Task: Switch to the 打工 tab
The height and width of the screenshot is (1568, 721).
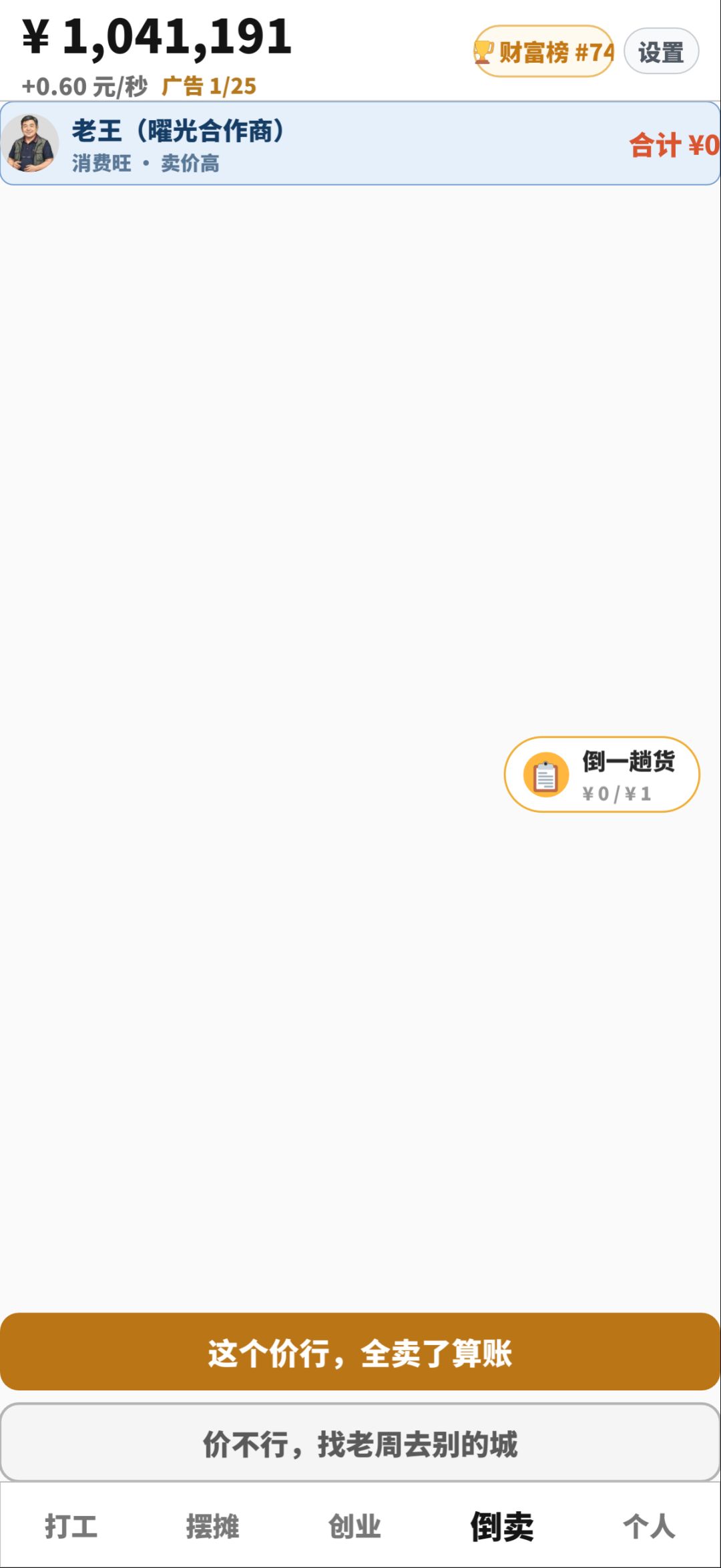Action: [71, 1527]
